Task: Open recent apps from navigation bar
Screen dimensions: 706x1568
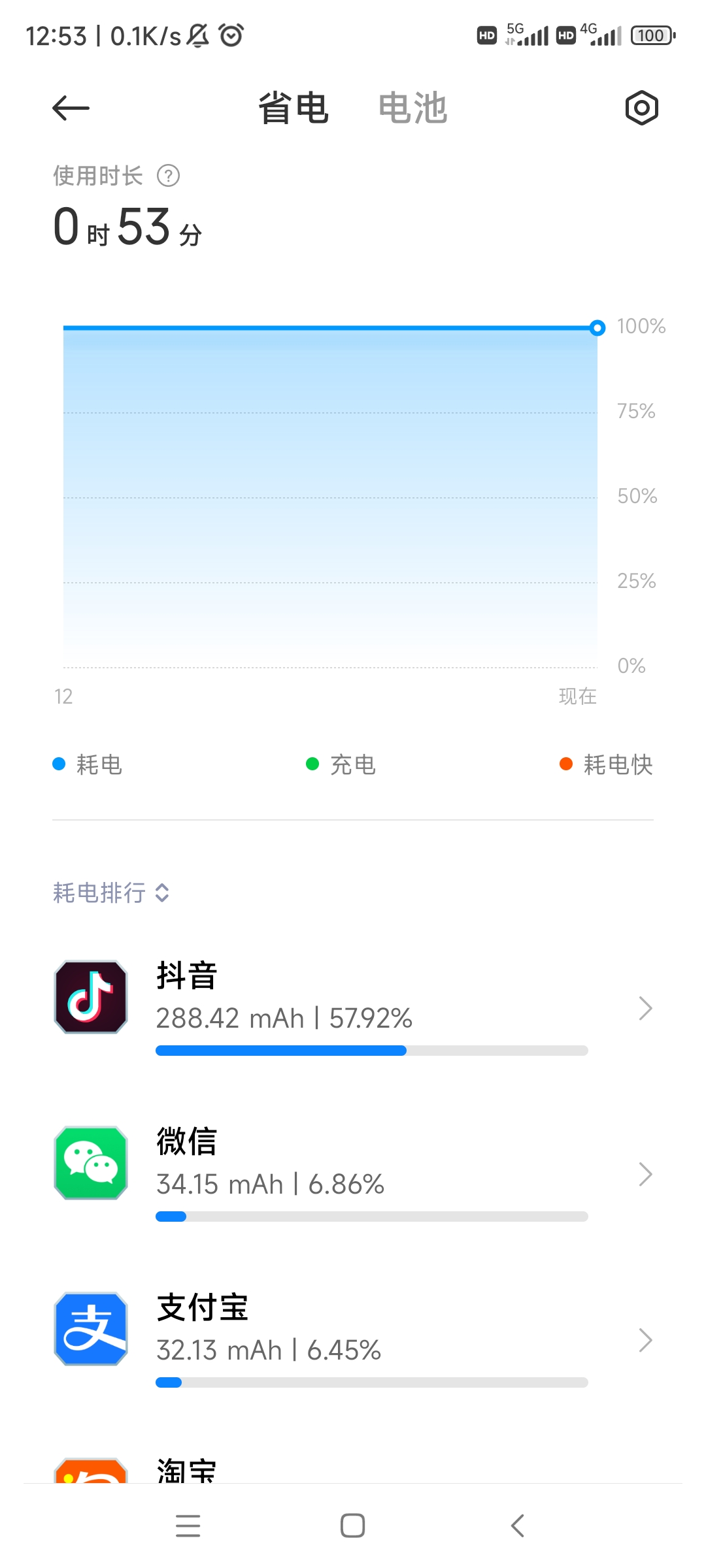Action: click(188, 1526)
